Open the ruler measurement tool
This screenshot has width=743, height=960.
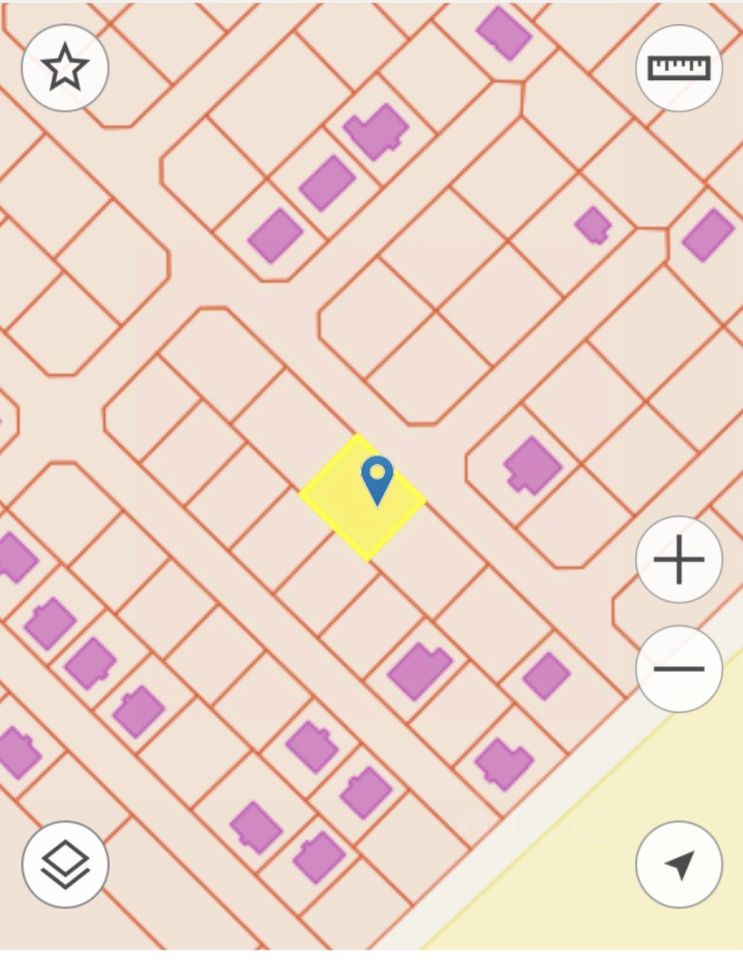[x=679, y=68]
